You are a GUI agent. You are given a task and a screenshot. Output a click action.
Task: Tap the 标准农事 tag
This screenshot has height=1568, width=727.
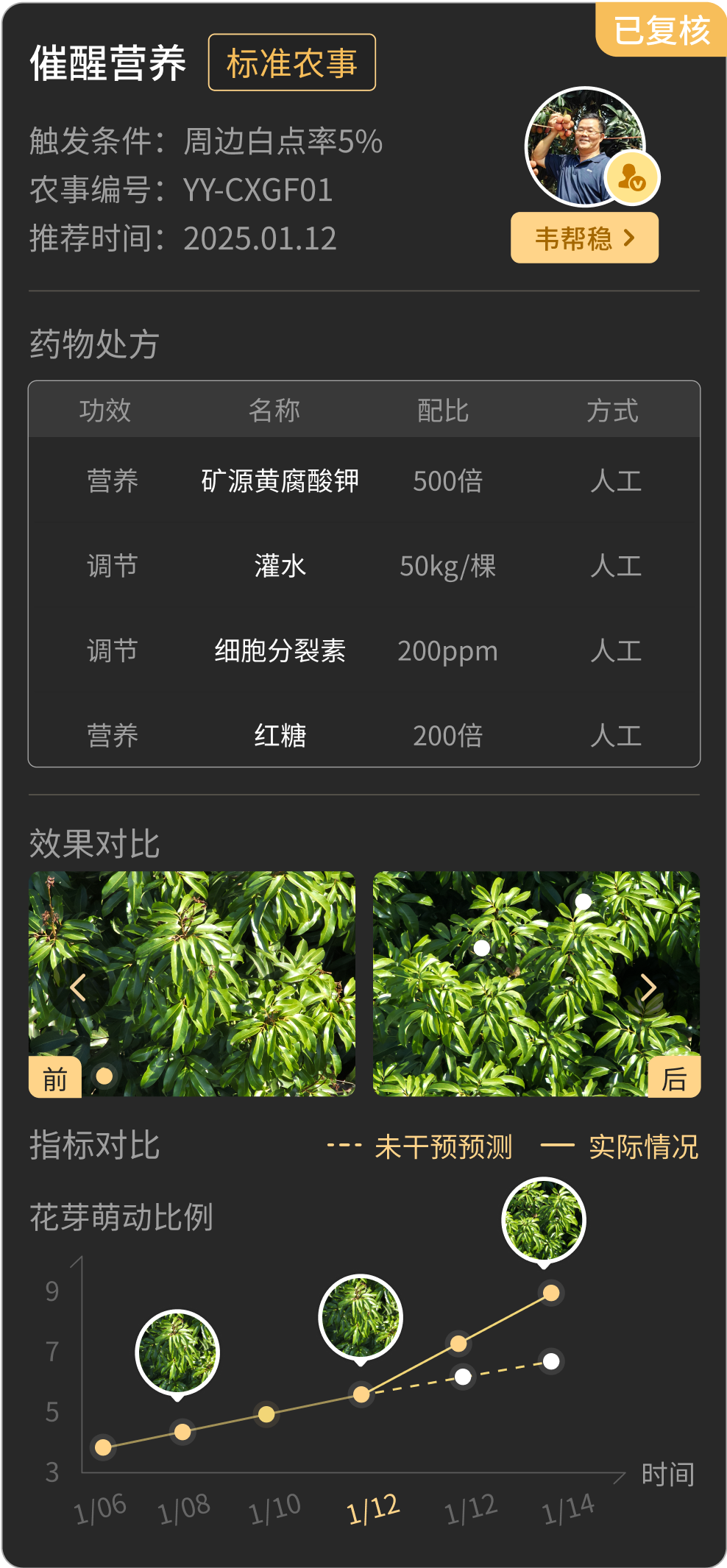[x=292, y=63]
